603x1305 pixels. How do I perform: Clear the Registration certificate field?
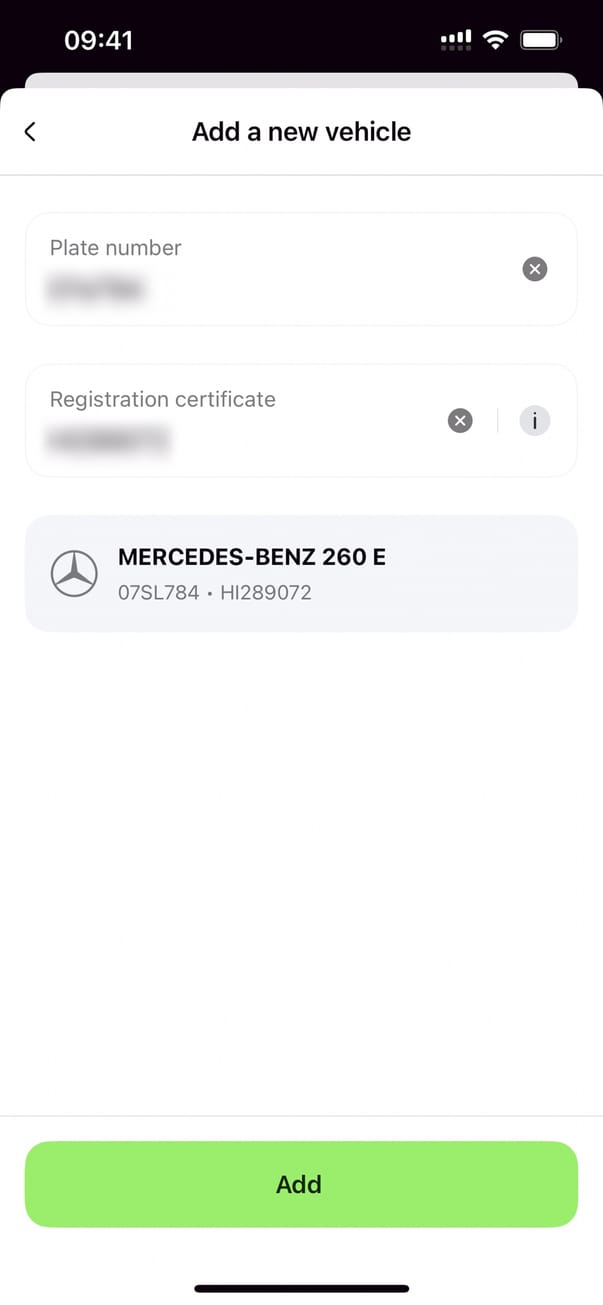click(460, 421)
